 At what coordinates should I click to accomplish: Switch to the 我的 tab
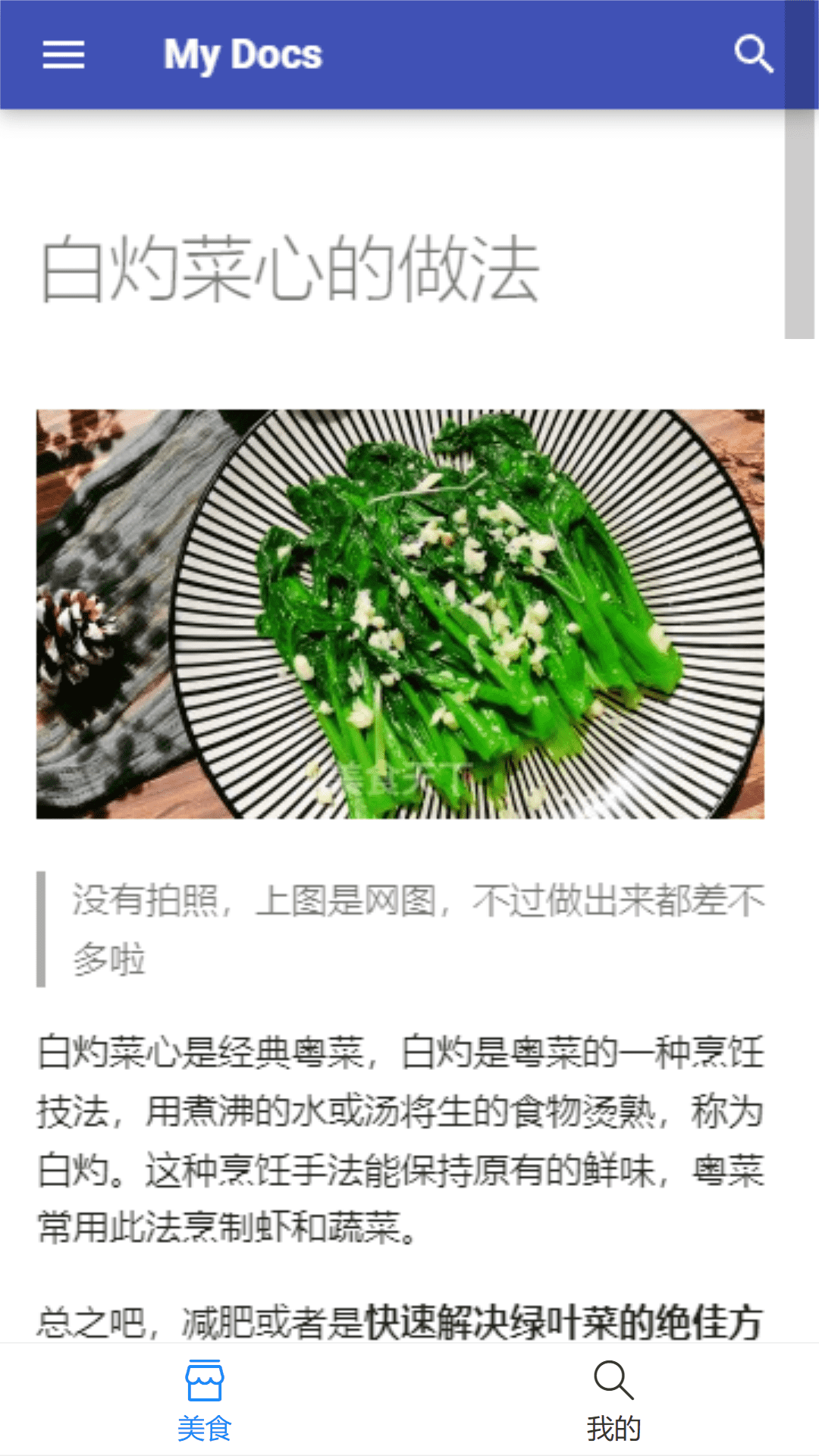point(614,1400)
